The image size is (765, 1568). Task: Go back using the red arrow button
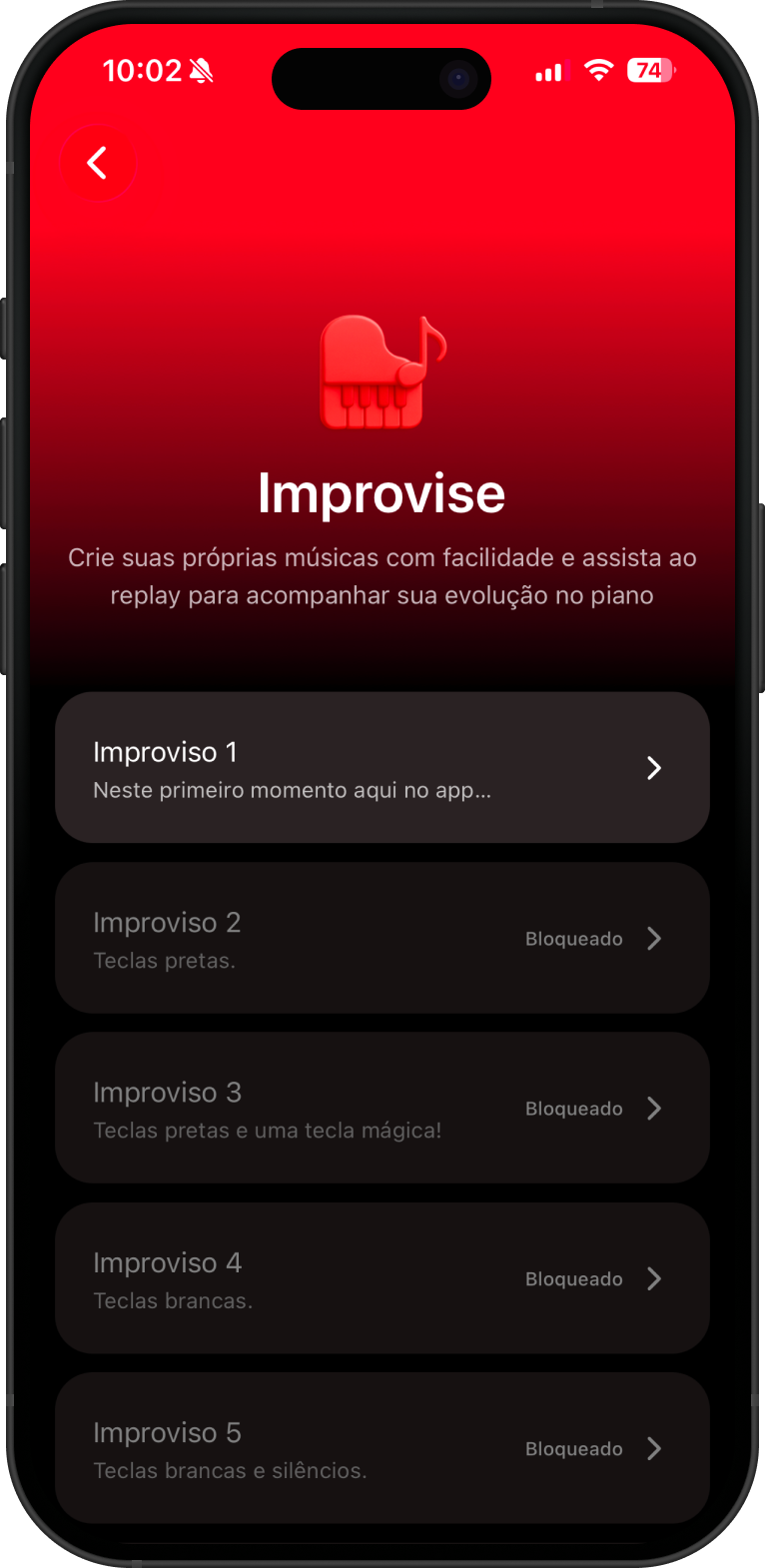[98, 163]
